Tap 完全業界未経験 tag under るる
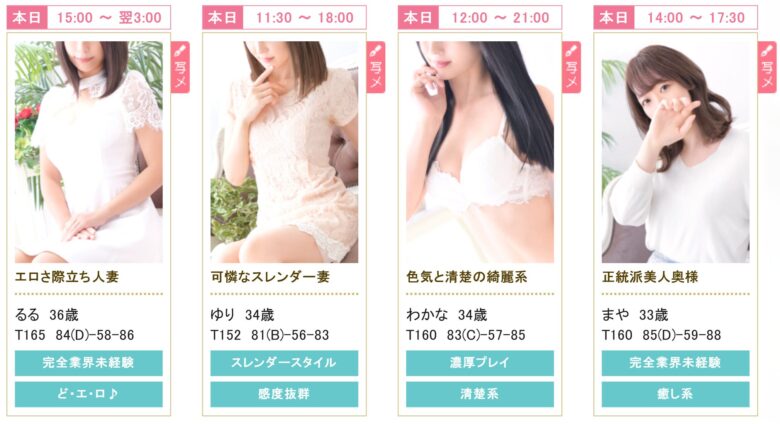 (88, 363)
